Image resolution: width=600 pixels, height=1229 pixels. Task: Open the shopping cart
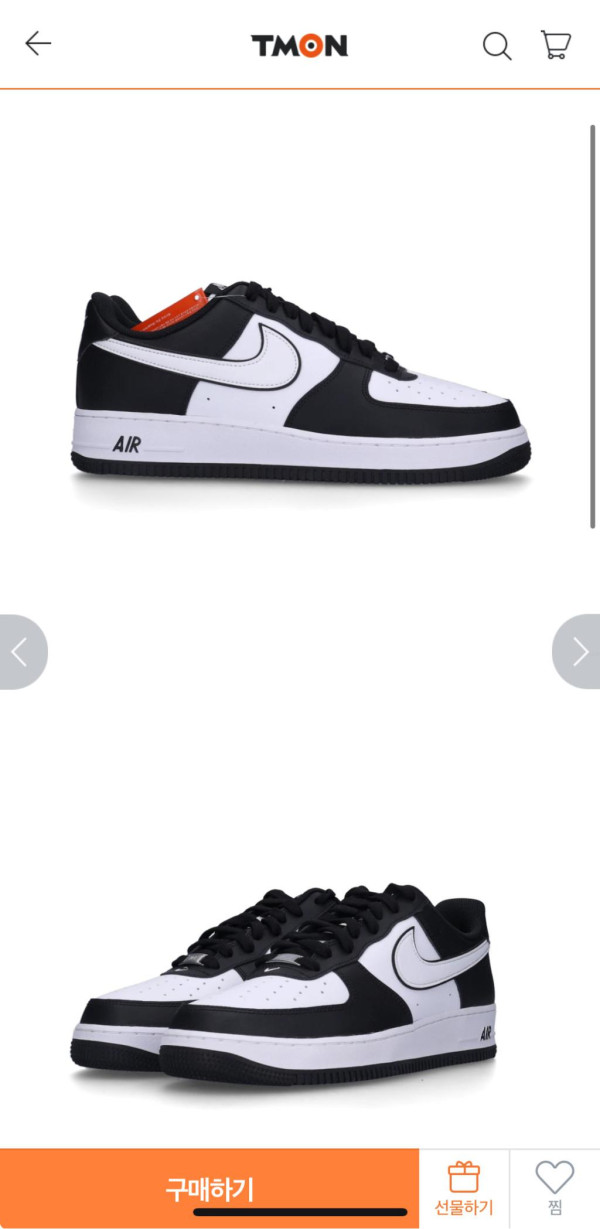556,45
